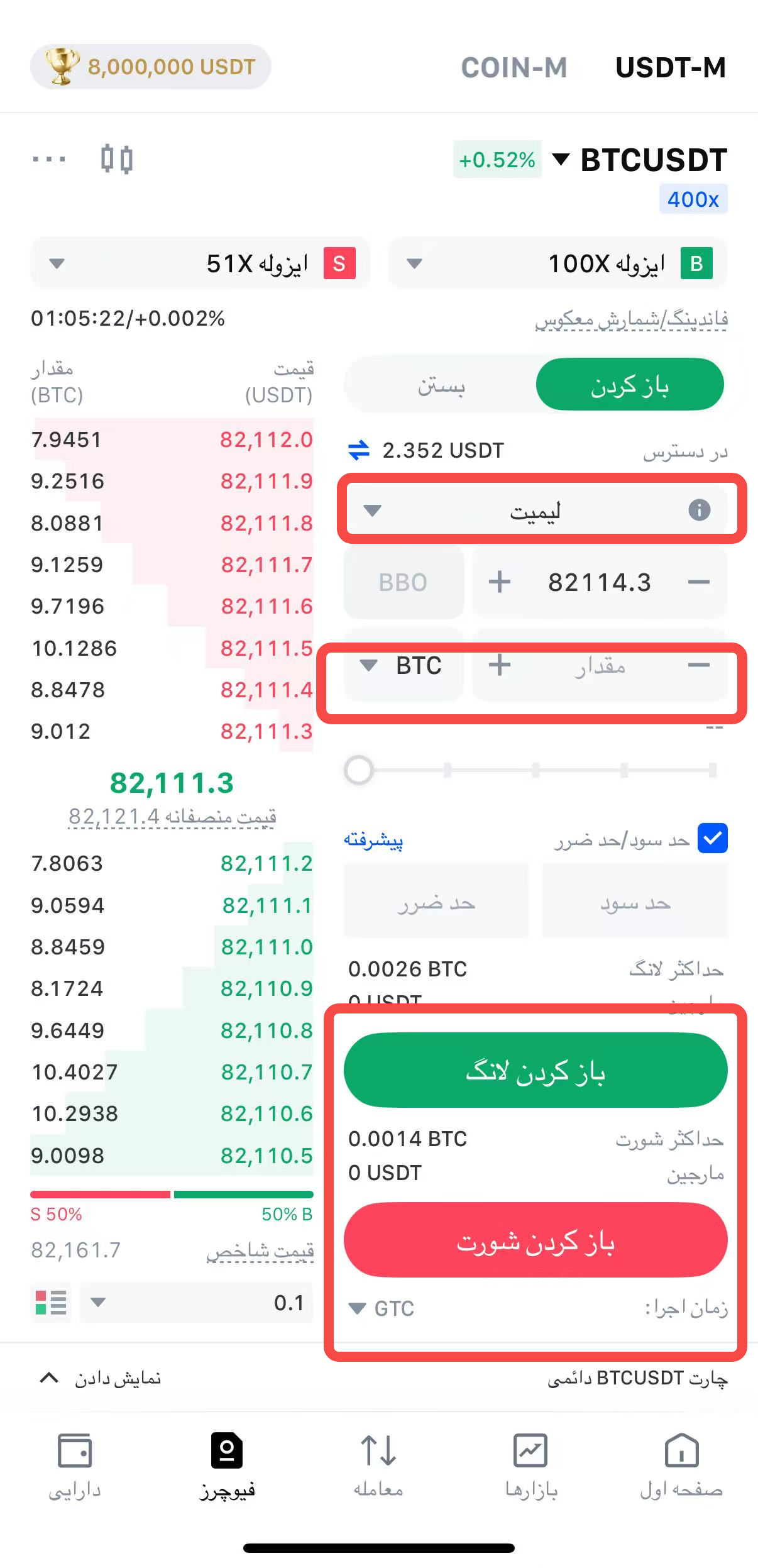This screenshot has width=758, height=1568.
Task: Open the لیمیت order type dropdown
Action: coord(536,510)
